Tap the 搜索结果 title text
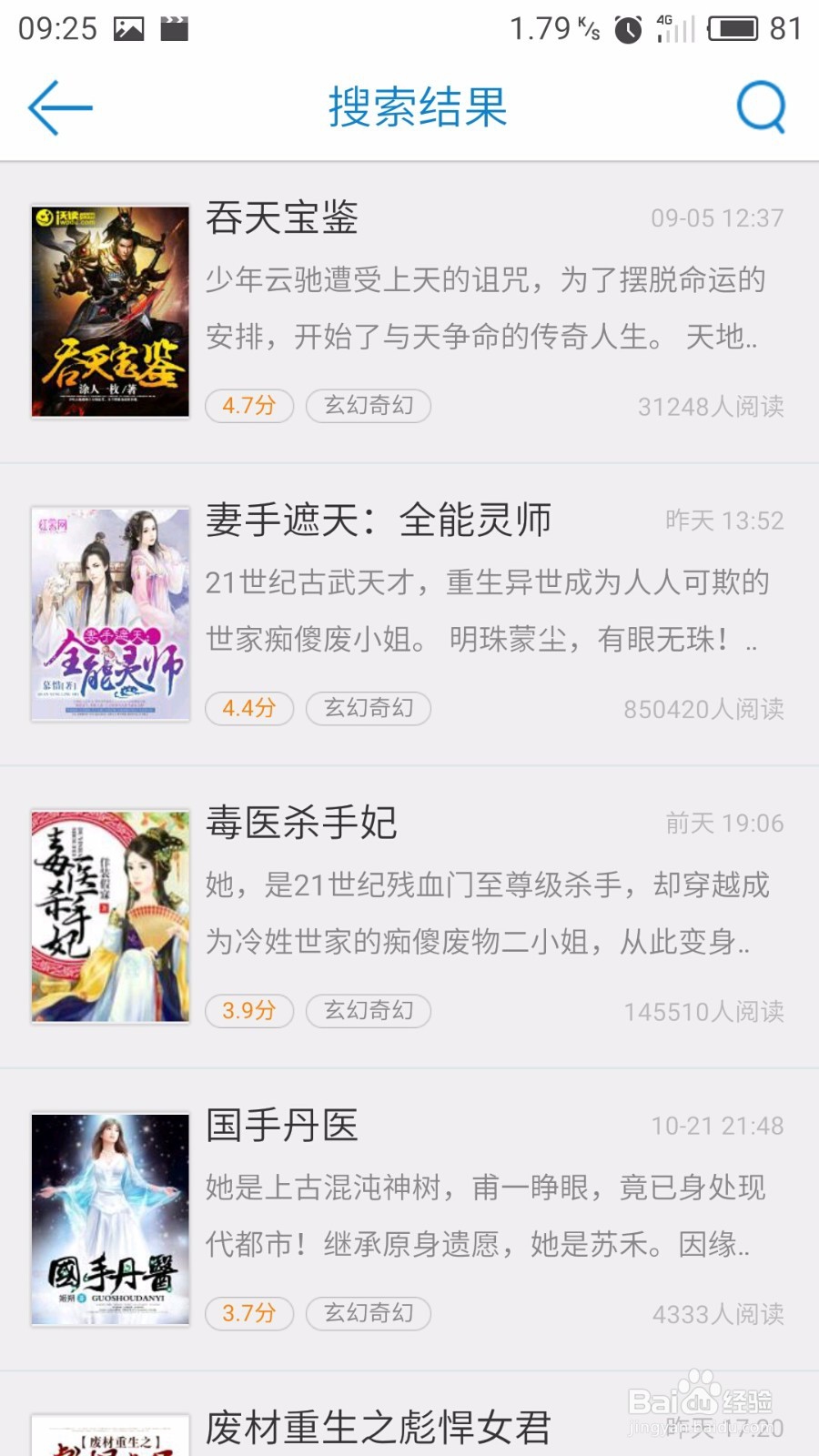This screenshot has width=819, height=1456. (x=419, y=106)
